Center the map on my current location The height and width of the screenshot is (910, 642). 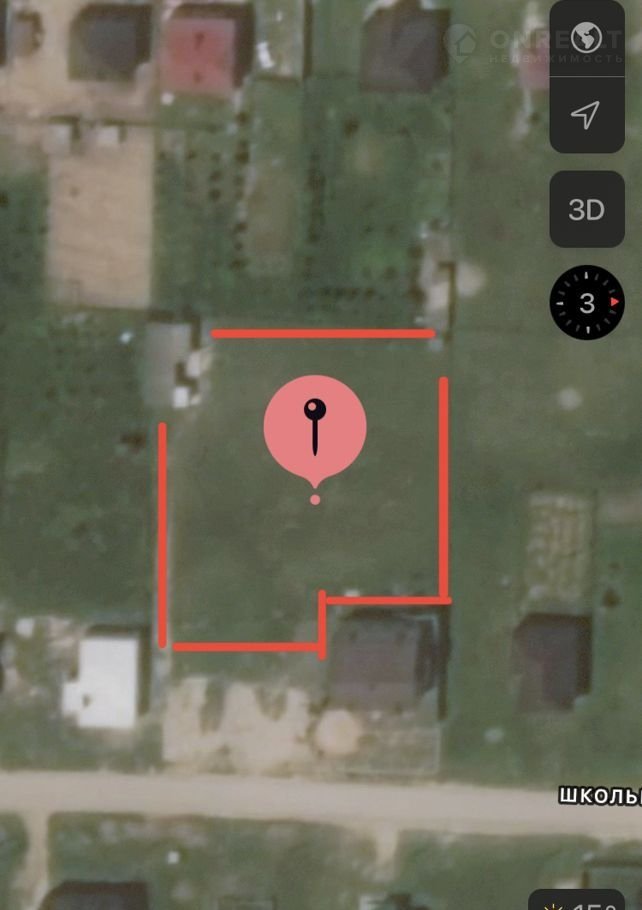click(586, 115)
